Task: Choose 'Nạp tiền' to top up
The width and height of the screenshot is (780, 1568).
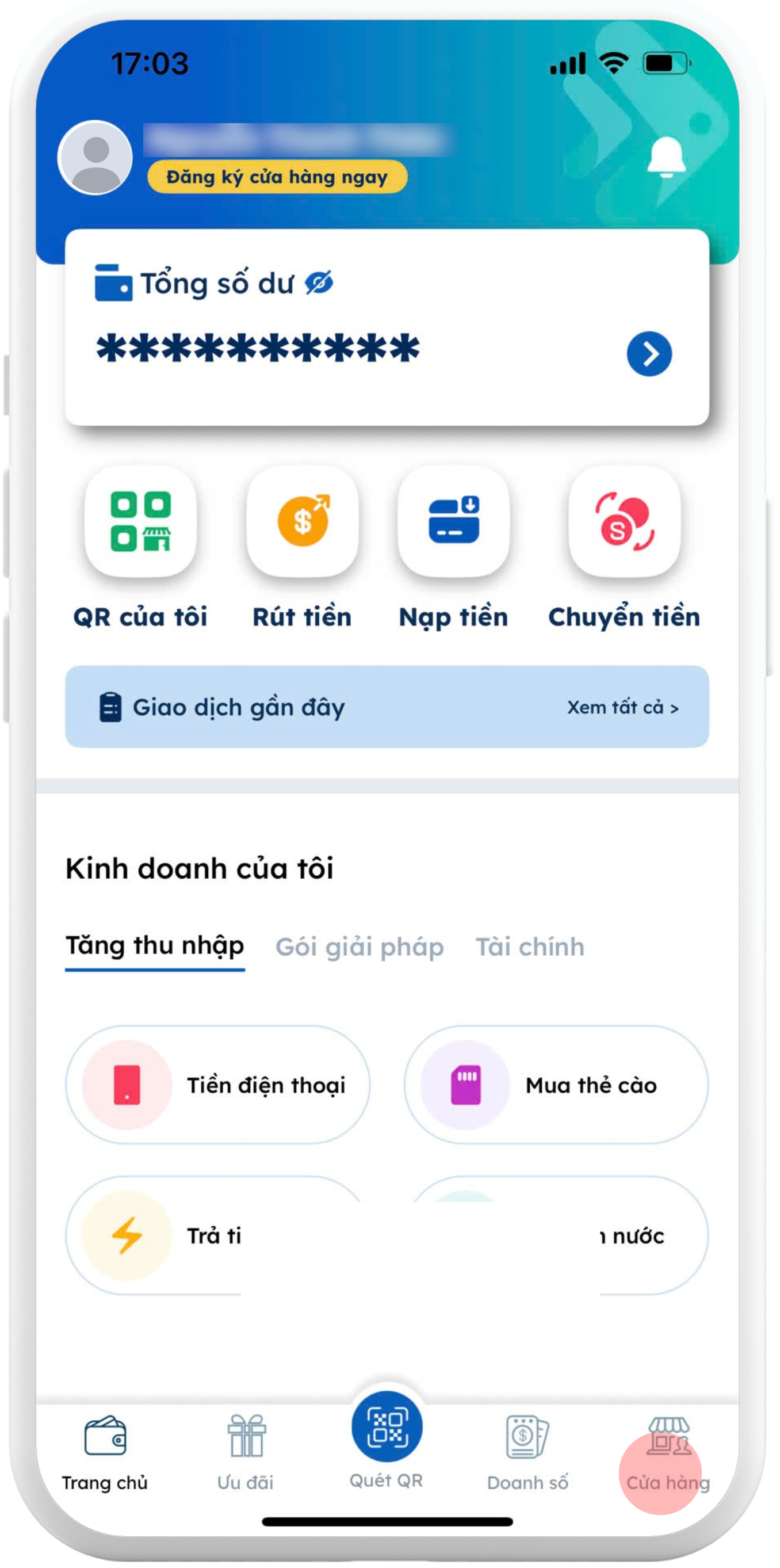Action: click(x=453, y=521)
